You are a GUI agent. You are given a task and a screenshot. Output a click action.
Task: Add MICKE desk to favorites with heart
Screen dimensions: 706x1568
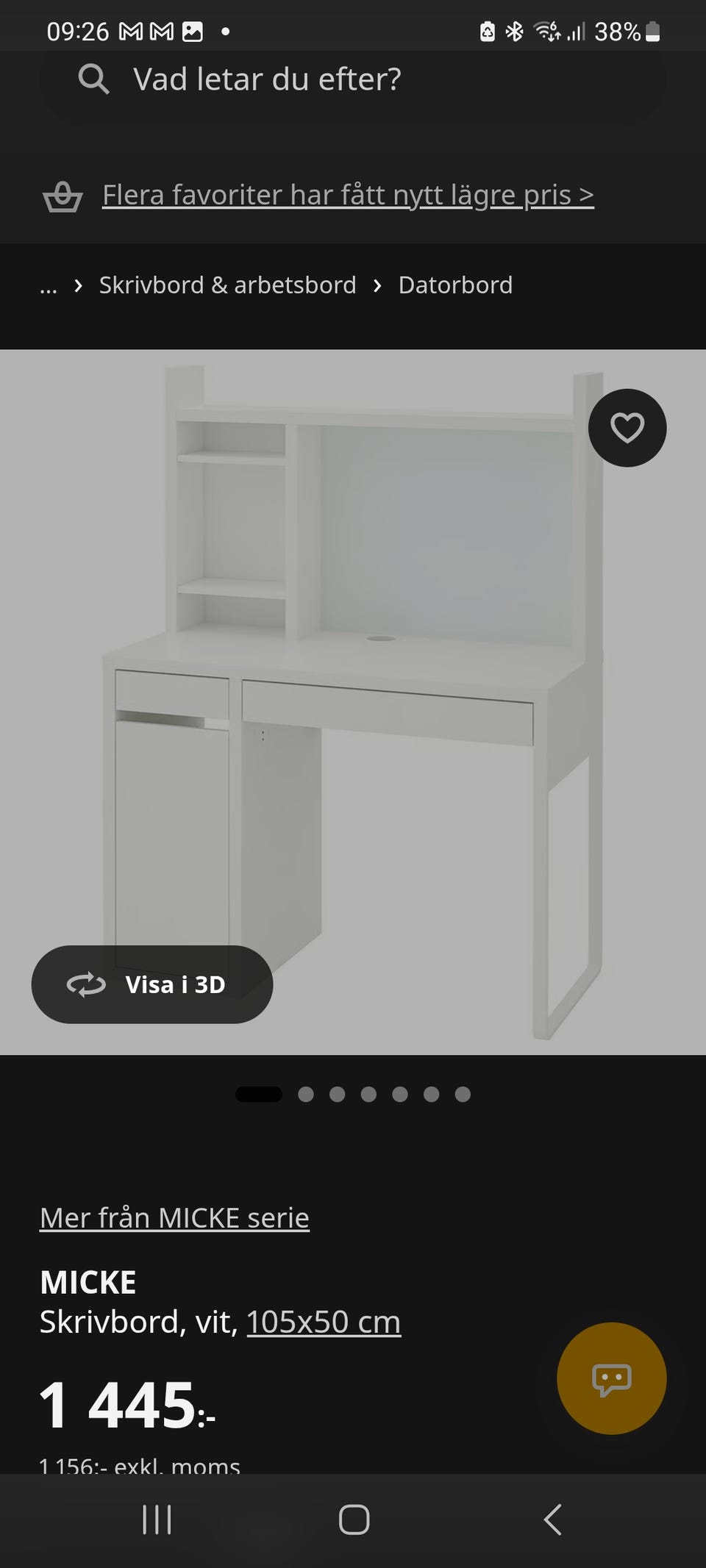(x=627, y=428)
